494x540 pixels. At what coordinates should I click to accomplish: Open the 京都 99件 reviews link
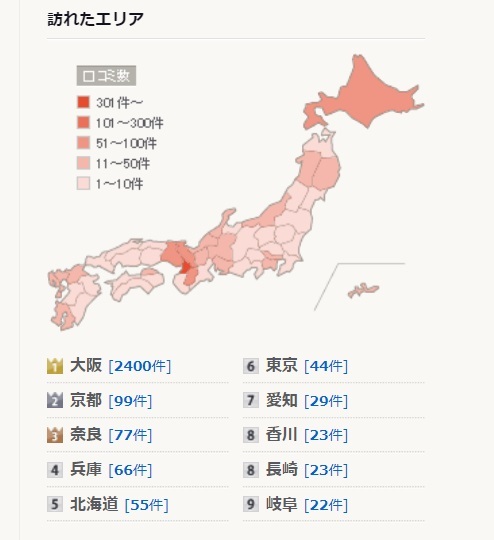[130, 401]
